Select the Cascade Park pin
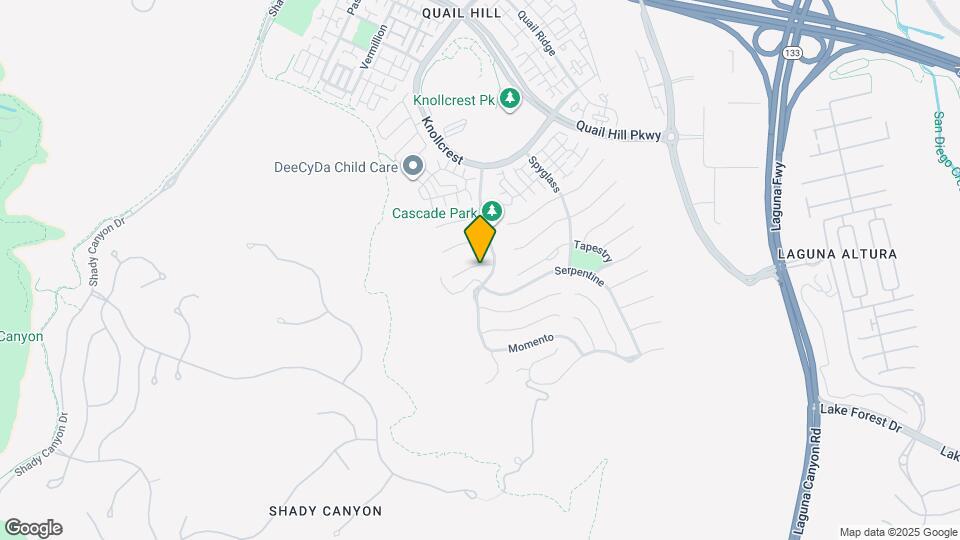Viewport: 960px width, 540px height. (x=491, y=211)
